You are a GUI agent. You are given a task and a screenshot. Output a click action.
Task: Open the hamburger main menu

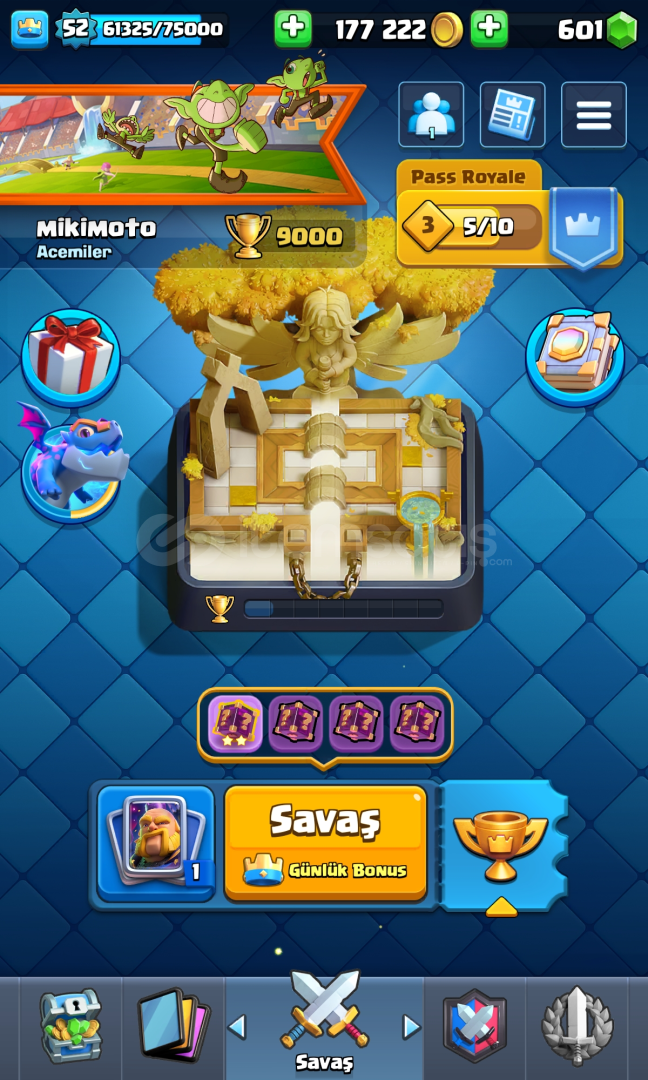point(594,115)
